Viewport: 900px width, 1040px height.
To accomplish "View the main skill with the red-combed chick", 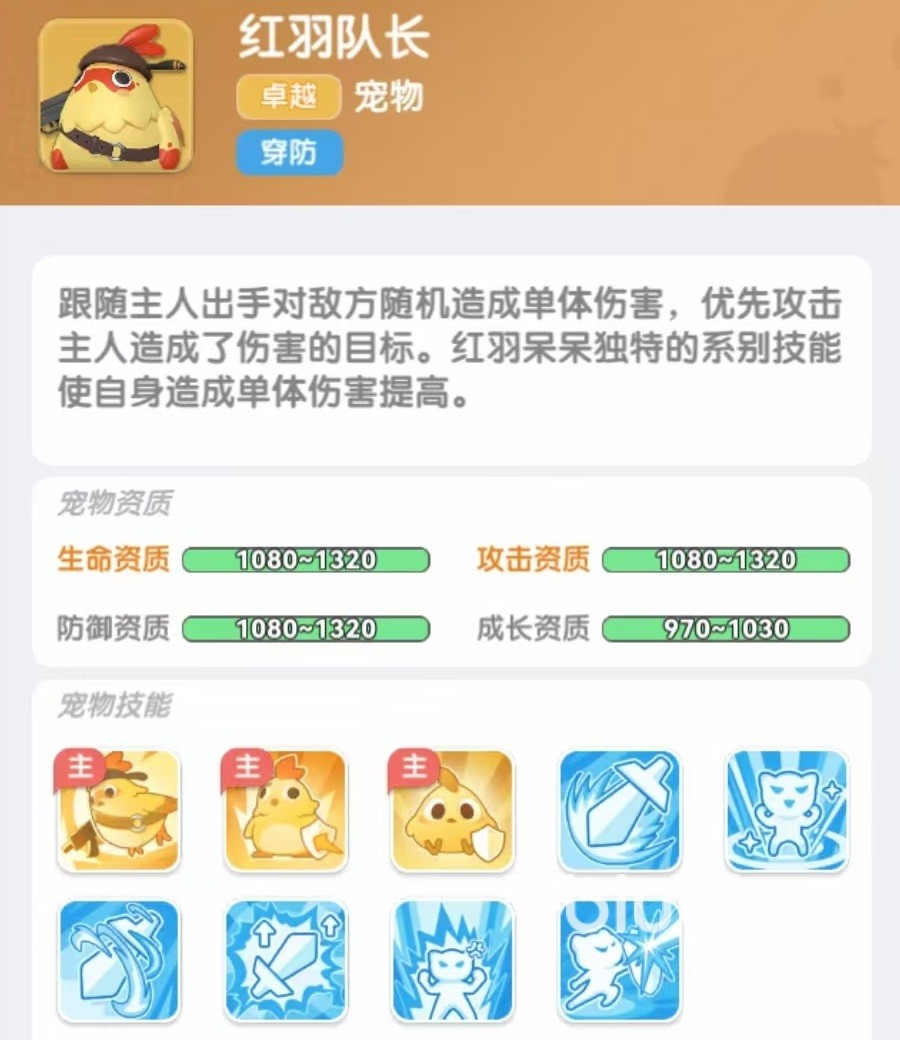I will pos(285,810).
